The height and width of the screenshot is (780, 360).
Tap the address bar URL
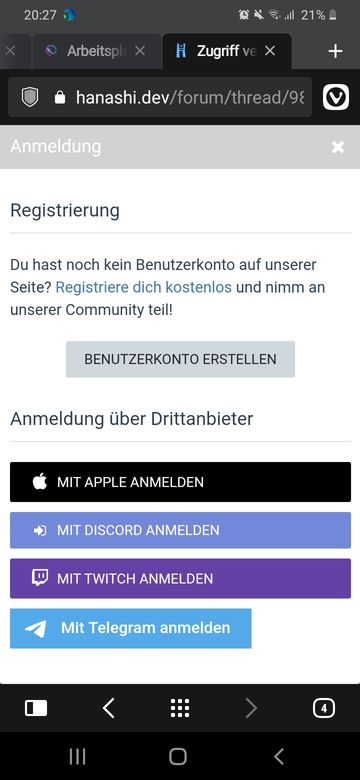point(190,98)
